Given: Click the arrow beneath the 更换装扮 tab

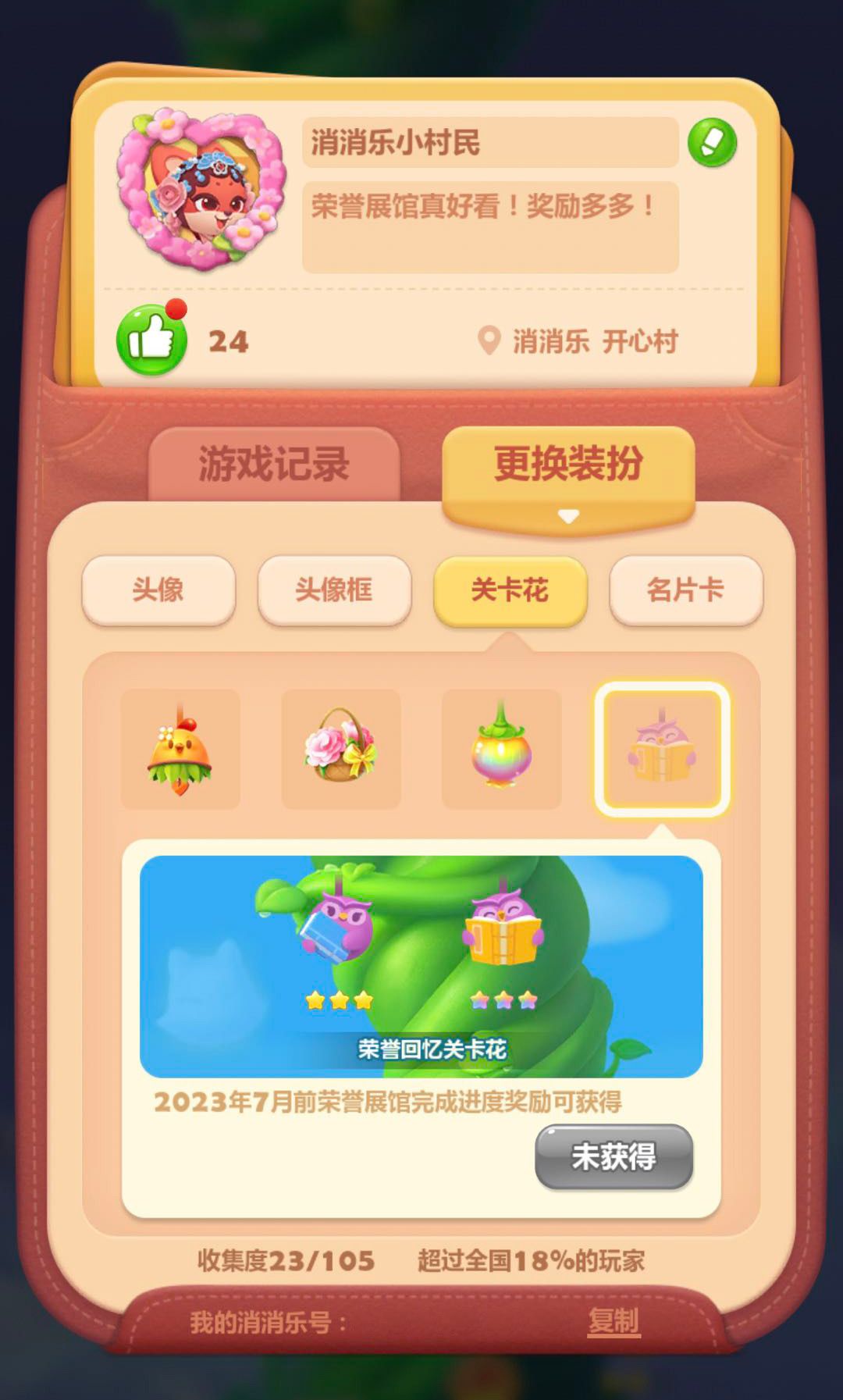Looking at the screenshot, I should click(x=569, y=515).
